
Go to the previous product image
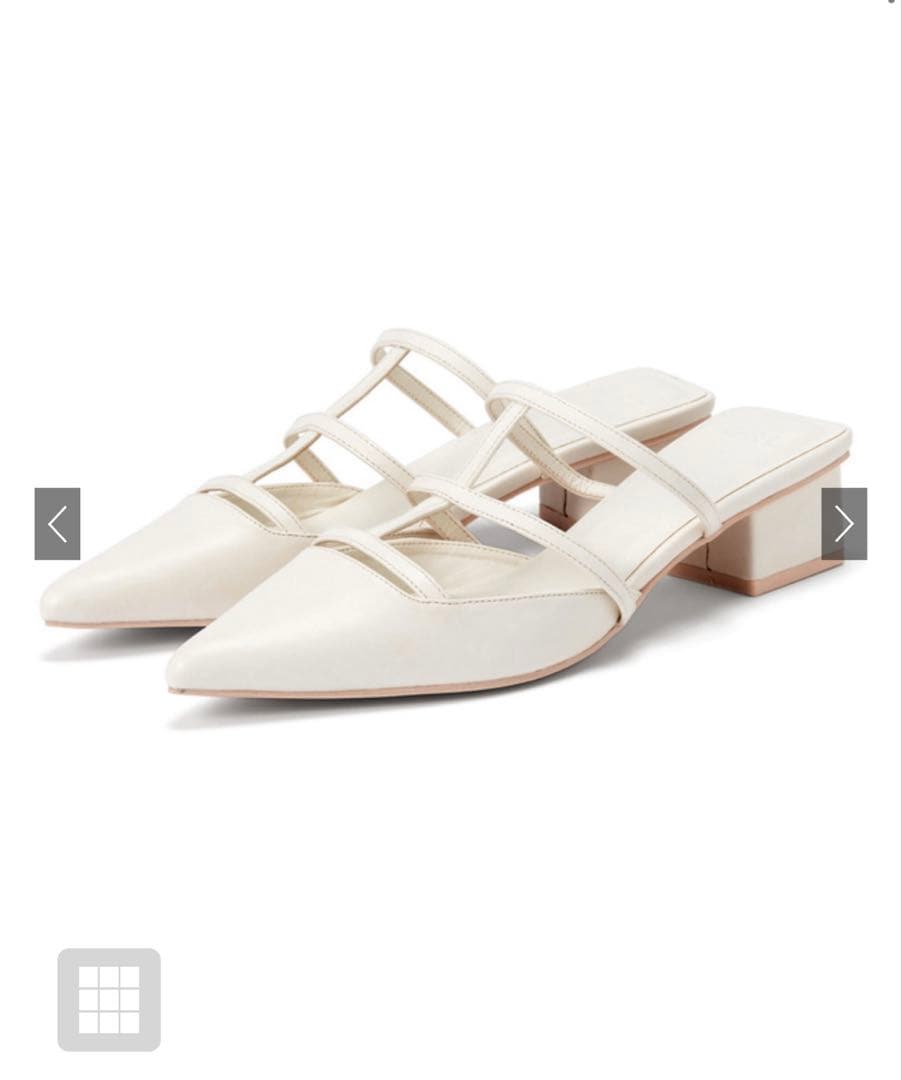(x=57, y=524)
